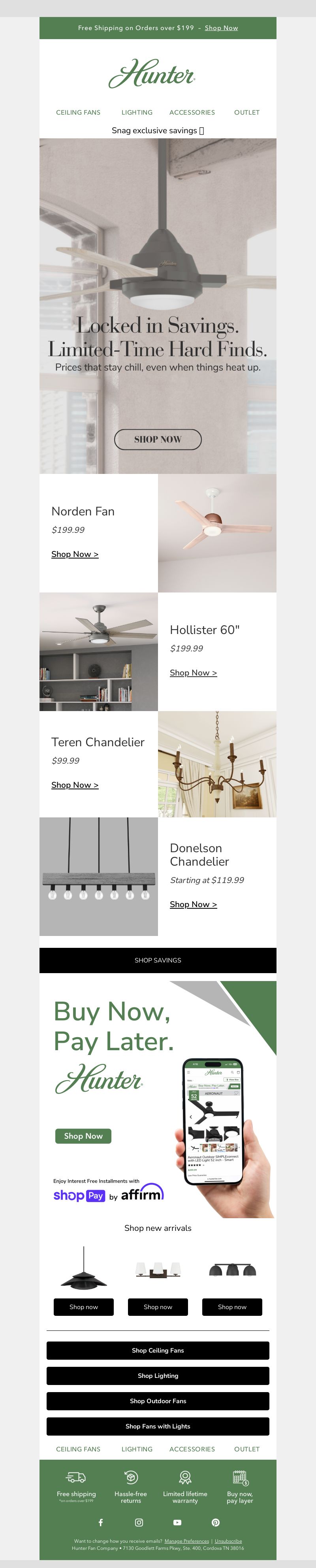Shop the Donelson Chandelier link
The width and height of the screenshot is (316, 1568).
click(x=193, y=904)
